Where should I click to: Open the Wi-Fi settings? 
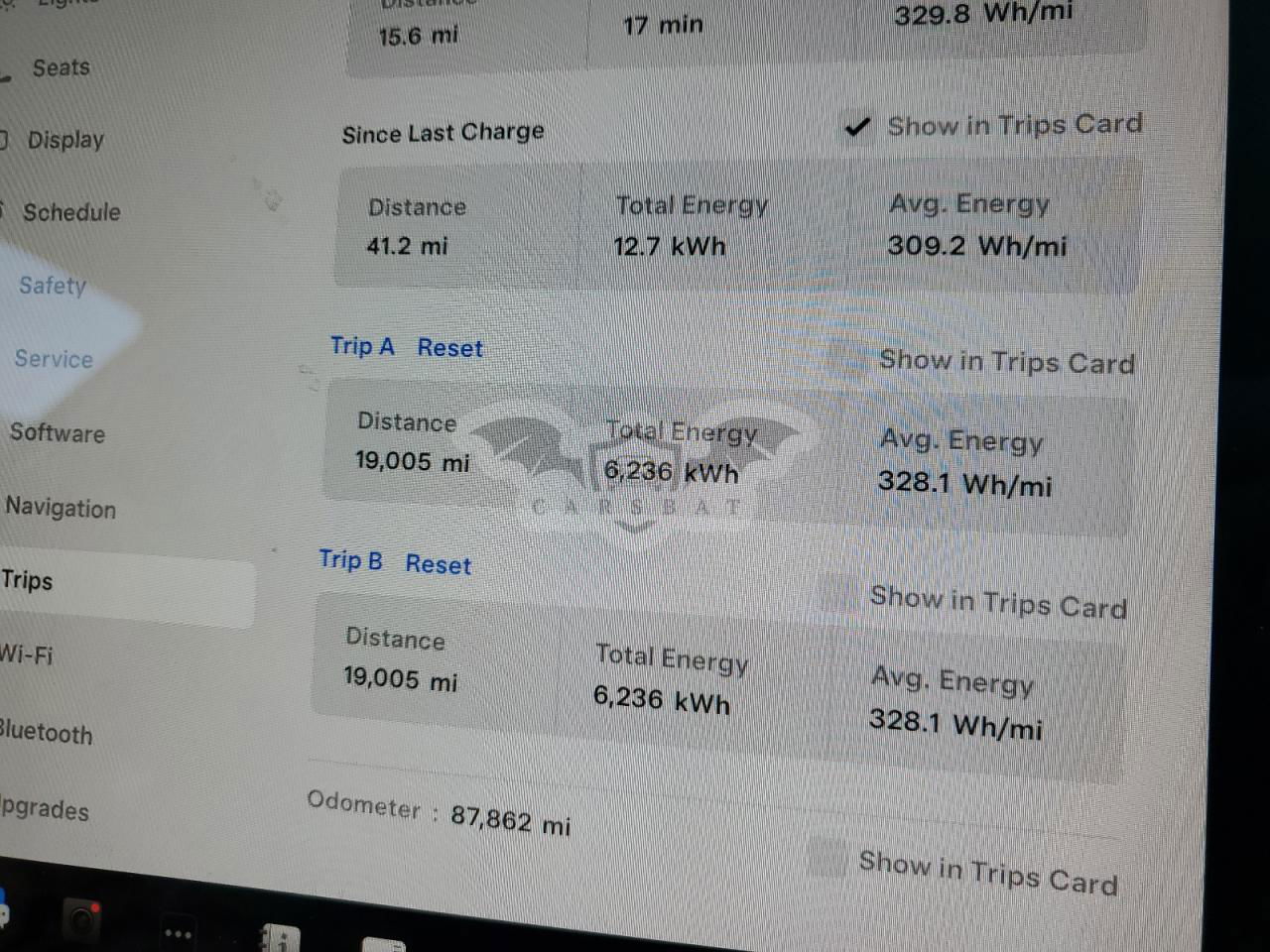(x=27, y=654)
